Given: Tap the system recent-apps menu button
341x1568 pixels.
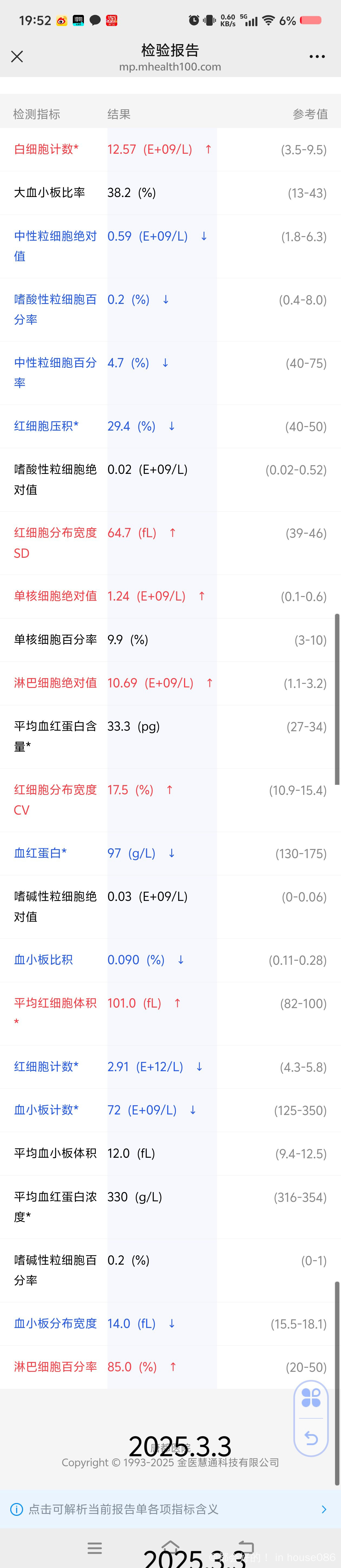Looking at the screenshot, I should (x=94, y=1547).
